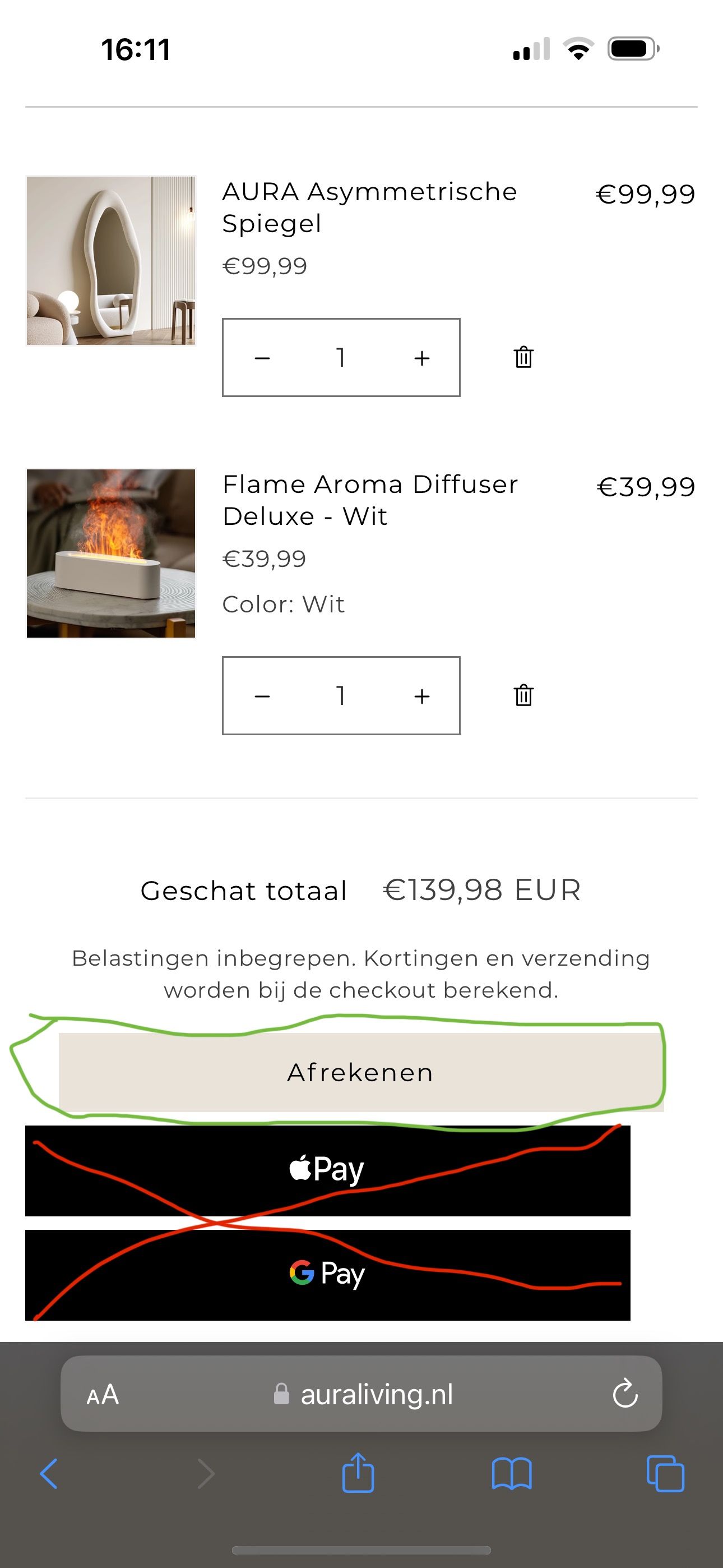Open AURA Asymmetrische Spiegel product image
The height and width of the screenshot is (1568, 723).
(111, 261)
